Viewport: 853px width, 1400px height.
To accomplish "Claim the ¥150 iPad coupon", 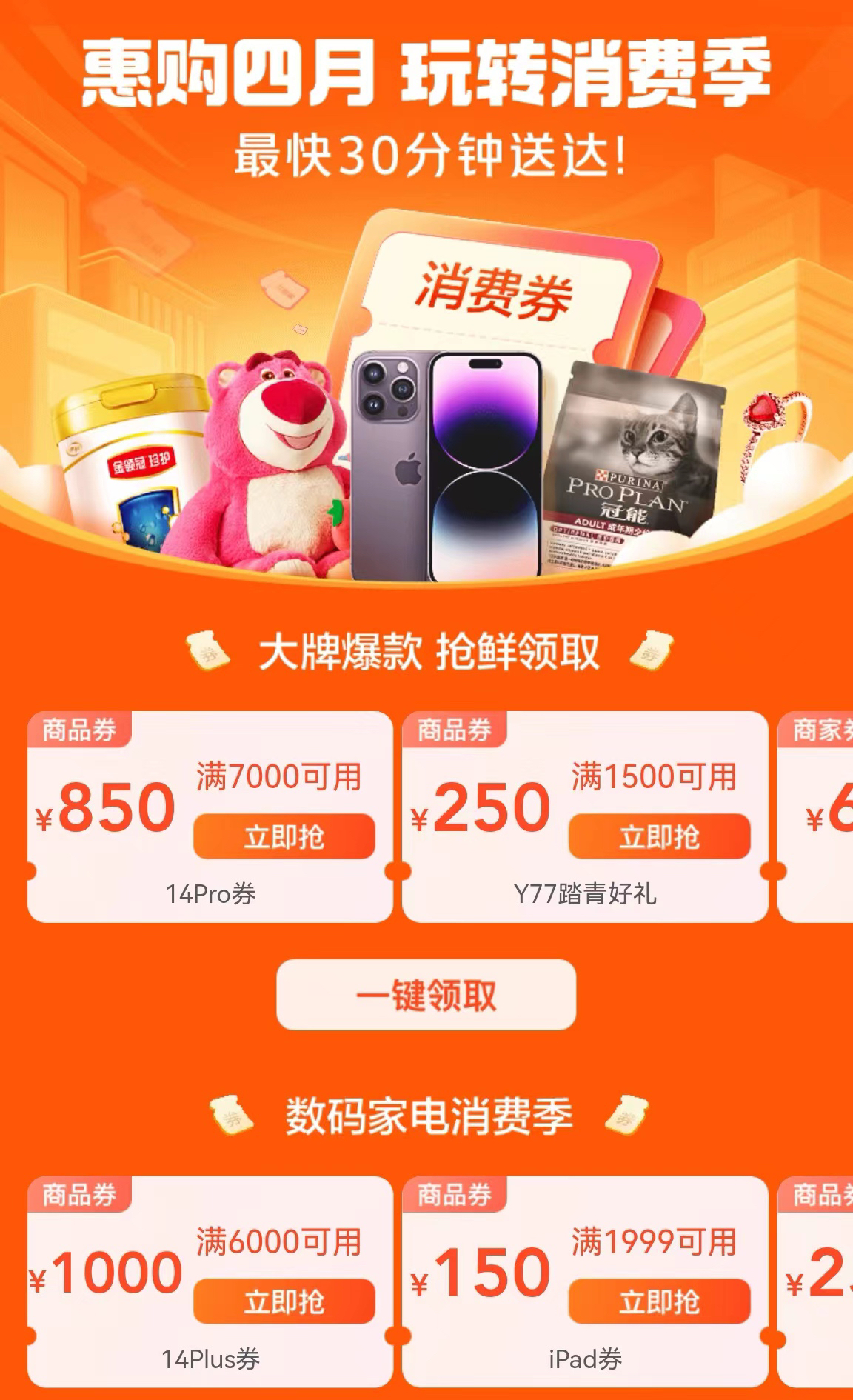I will 659,1301.
